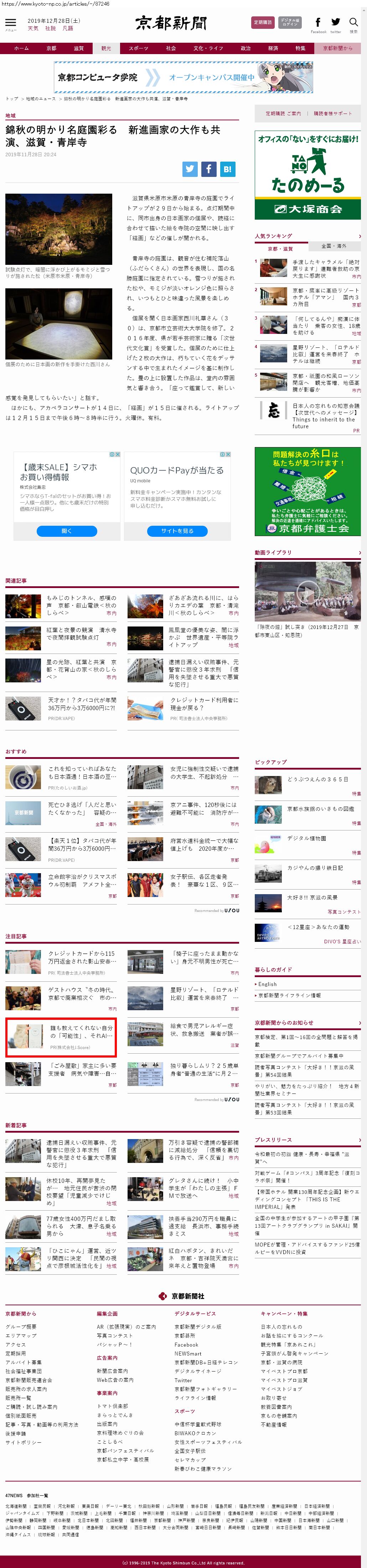Share the article on Twitter
Screen dimensions: 367x1568
[190, 169]
